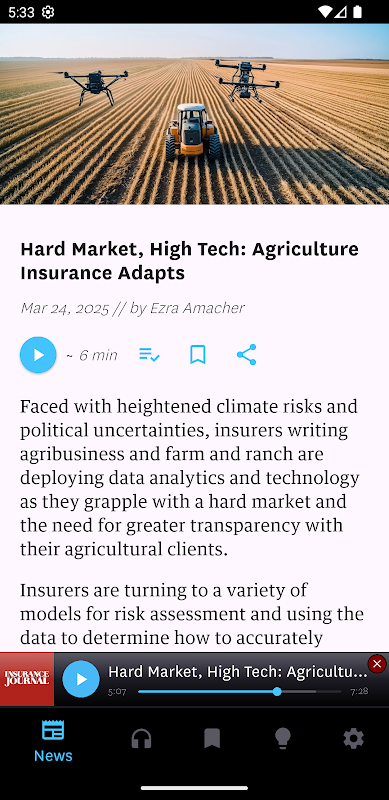Open the settings gear tab
This screenshot has width=389, height=800.
pos(353,738)
